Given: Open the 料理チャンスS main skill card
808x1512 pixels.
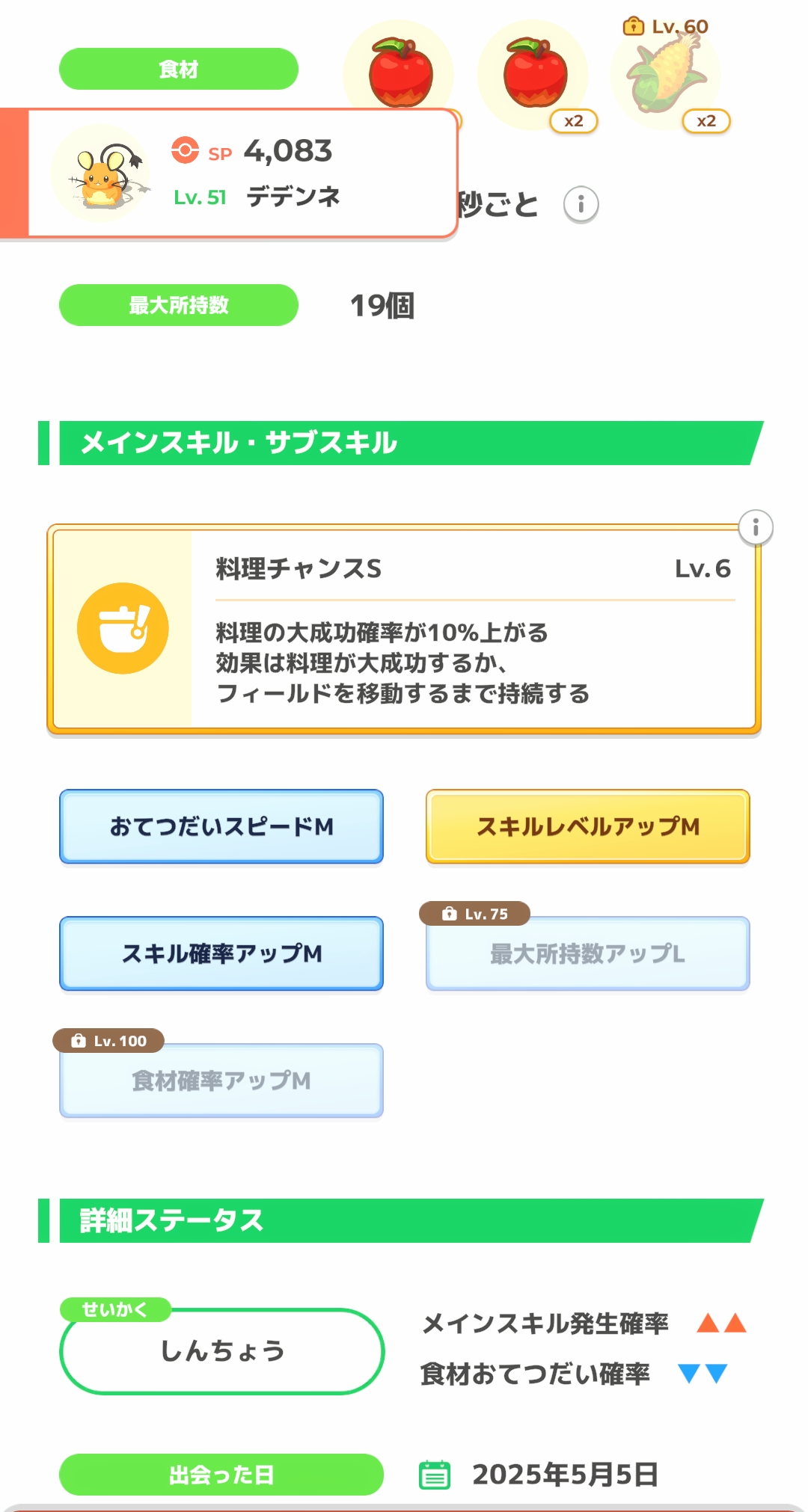Looking at the screenshot, I should 404,630.
